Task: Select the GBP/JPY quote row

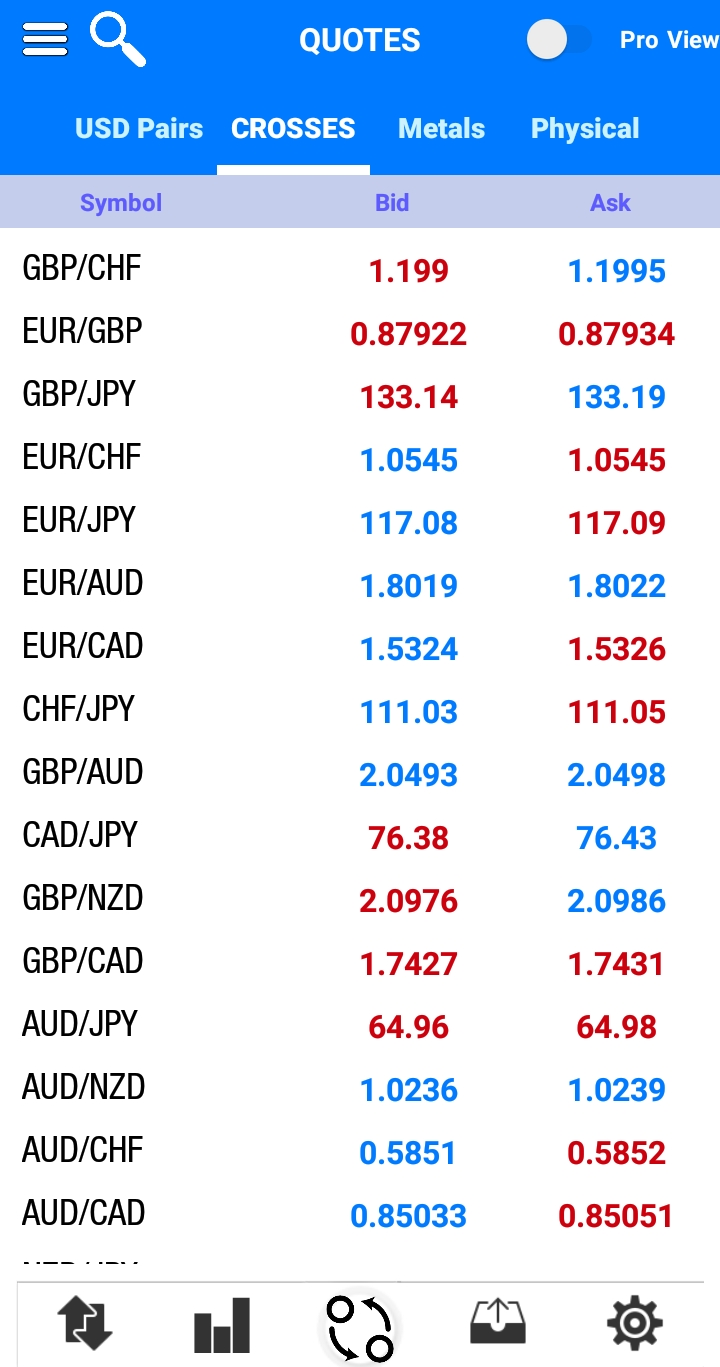Action: (x=360, y=396)
